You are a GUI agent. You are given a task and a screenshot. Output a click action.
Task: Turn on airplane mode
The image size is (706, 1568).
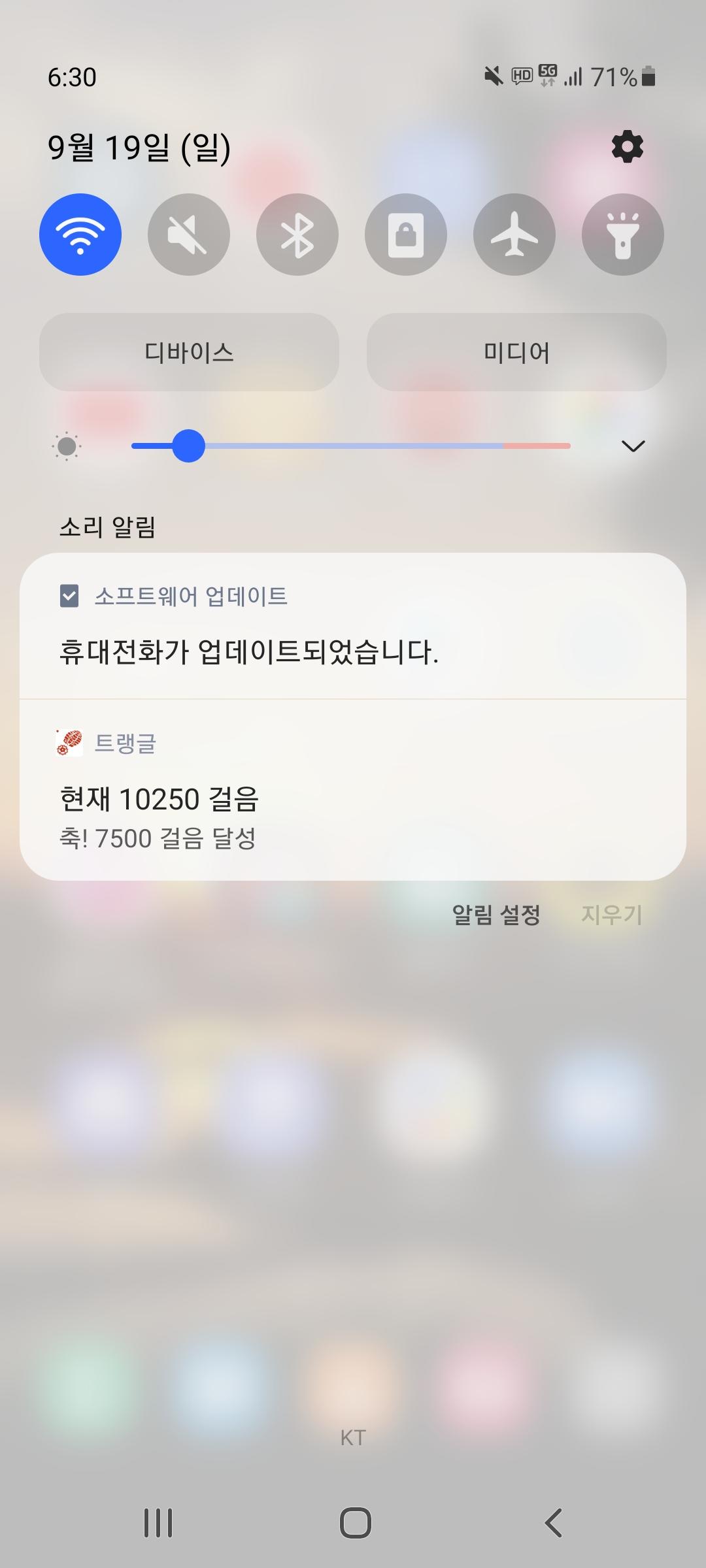click(x=514, y=235)
